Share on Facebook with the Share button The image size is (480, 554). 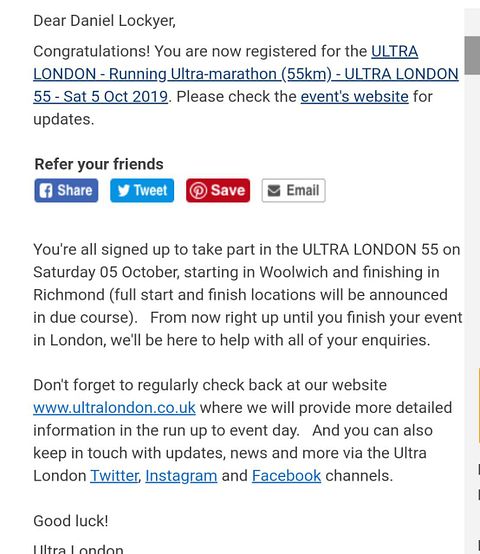pos(66,190)
